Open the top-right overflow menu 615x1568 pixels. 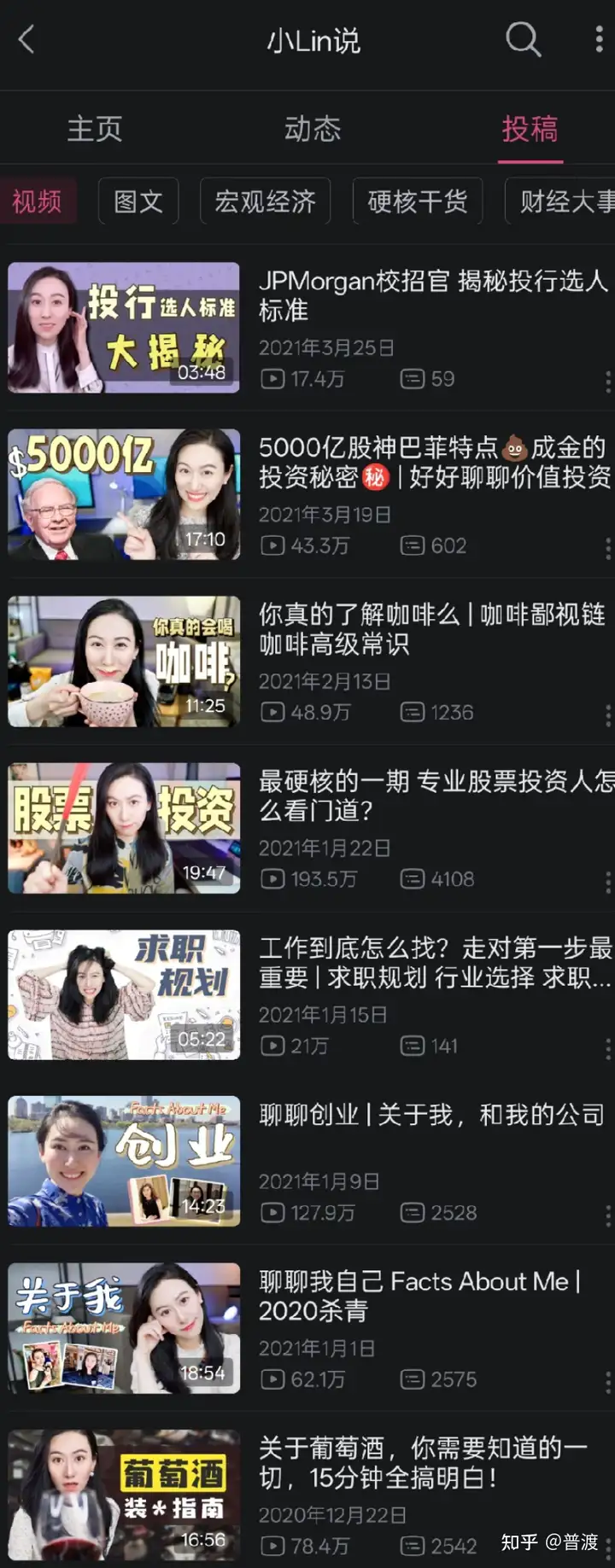(x=599, y=39)
